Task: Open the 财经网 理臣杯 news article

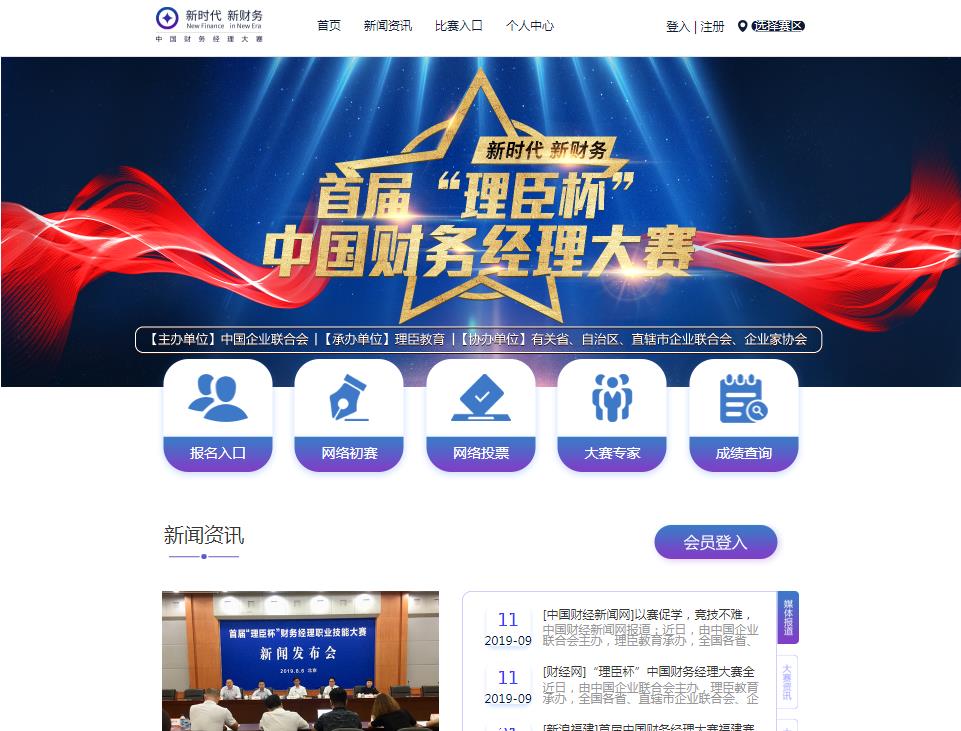Action: [648, 671]
